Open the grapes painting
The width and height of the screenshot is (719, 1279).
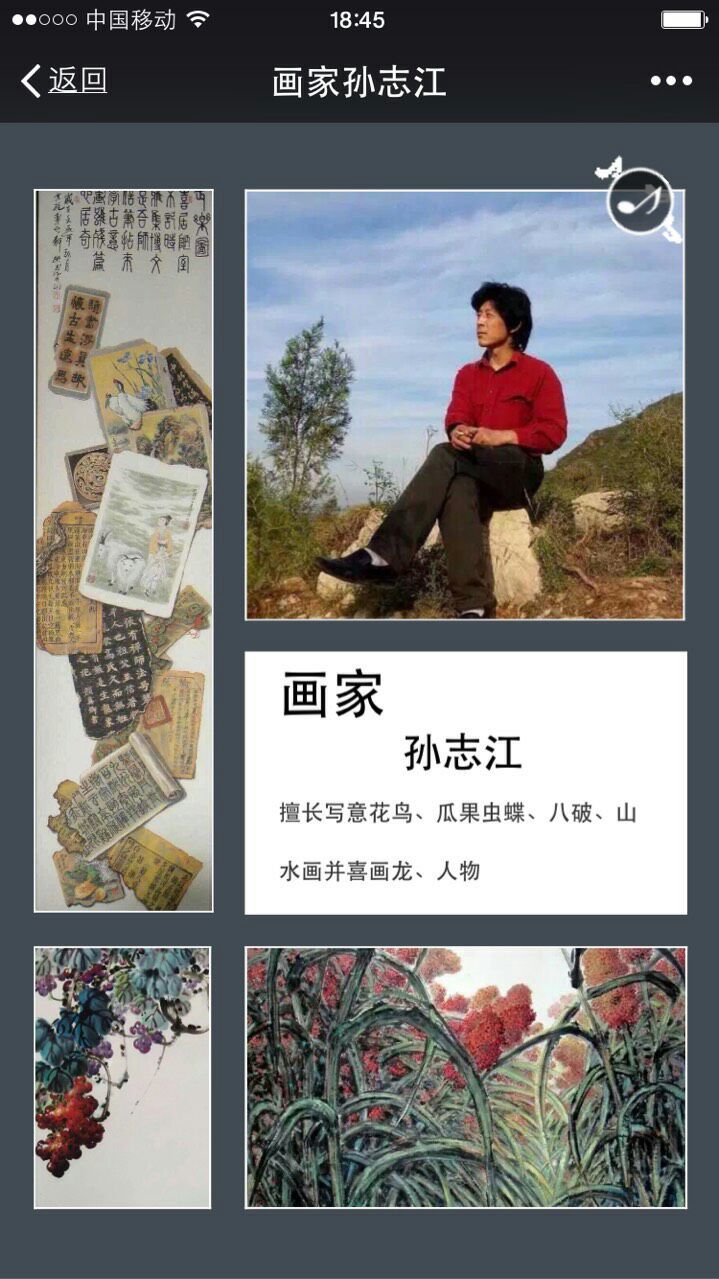coord(123,1077)
